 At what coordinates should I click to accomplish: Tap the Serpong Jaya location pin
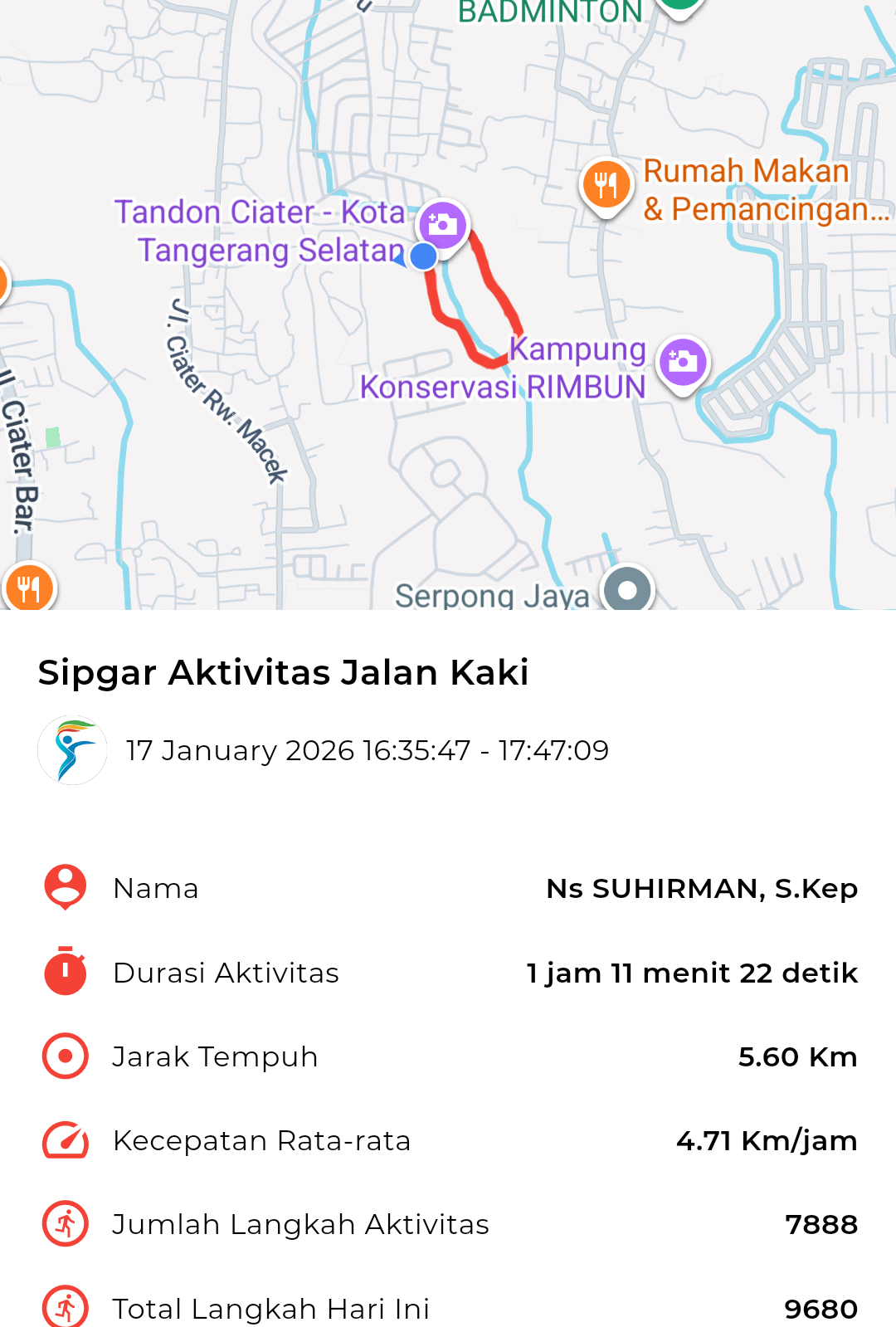coord(628,589)
